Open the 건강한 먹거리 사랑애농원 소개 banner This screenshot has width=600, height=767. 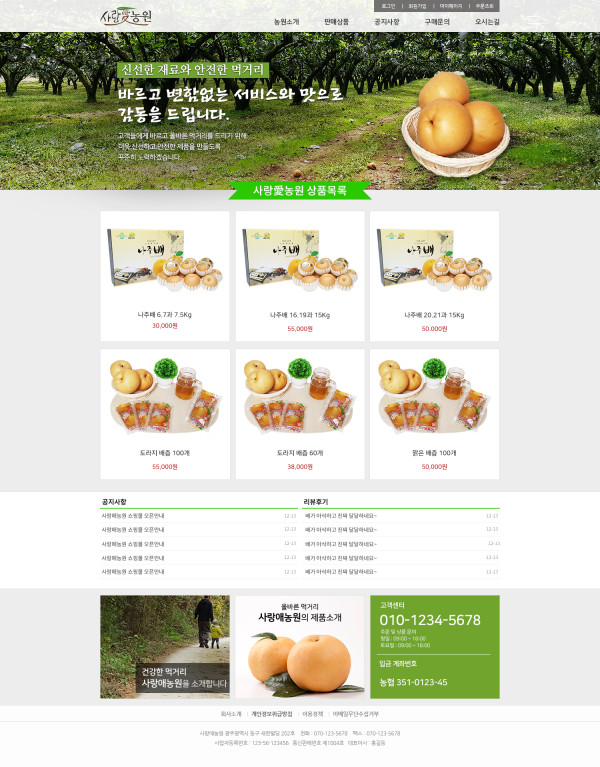pos(165,647)
